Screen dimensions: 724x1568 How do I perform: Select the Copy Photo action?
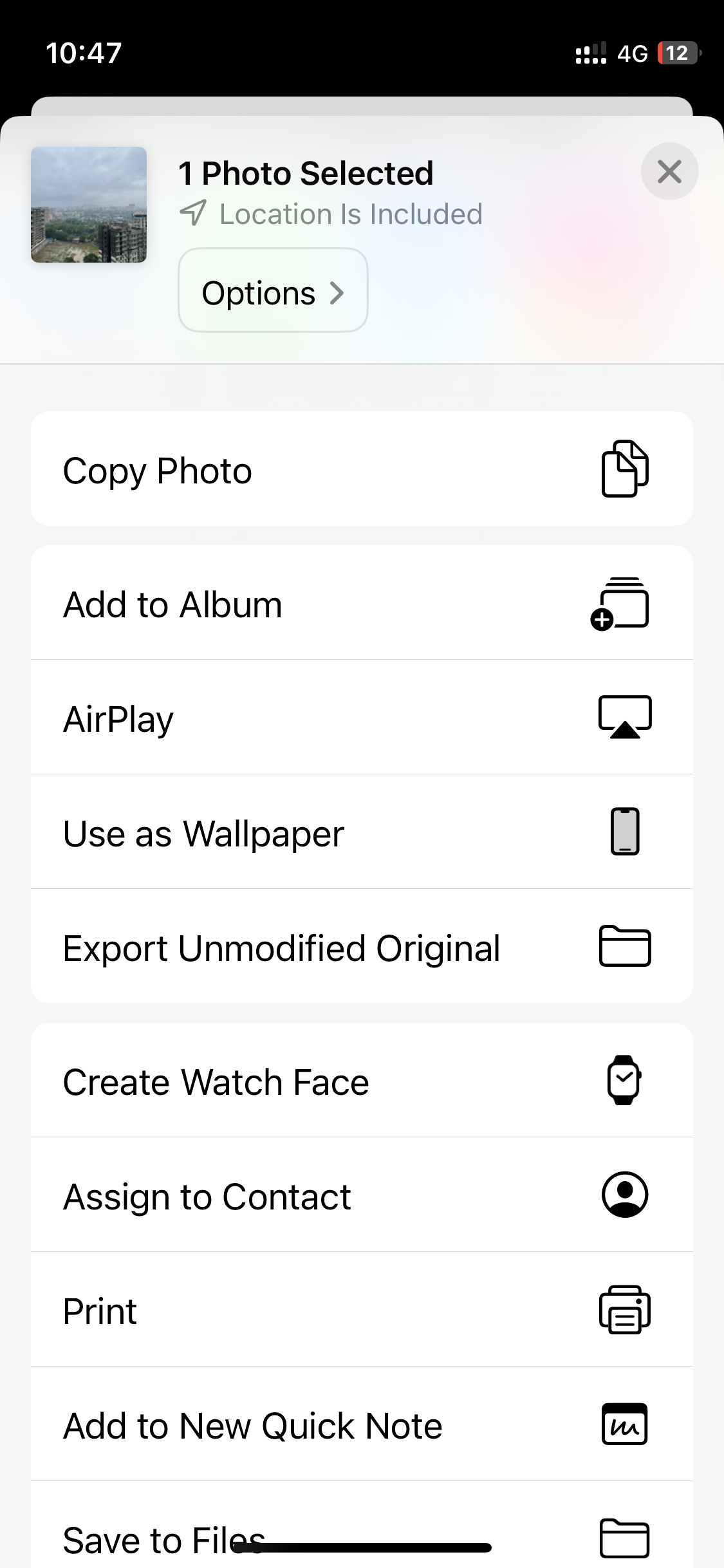[257, 469]
